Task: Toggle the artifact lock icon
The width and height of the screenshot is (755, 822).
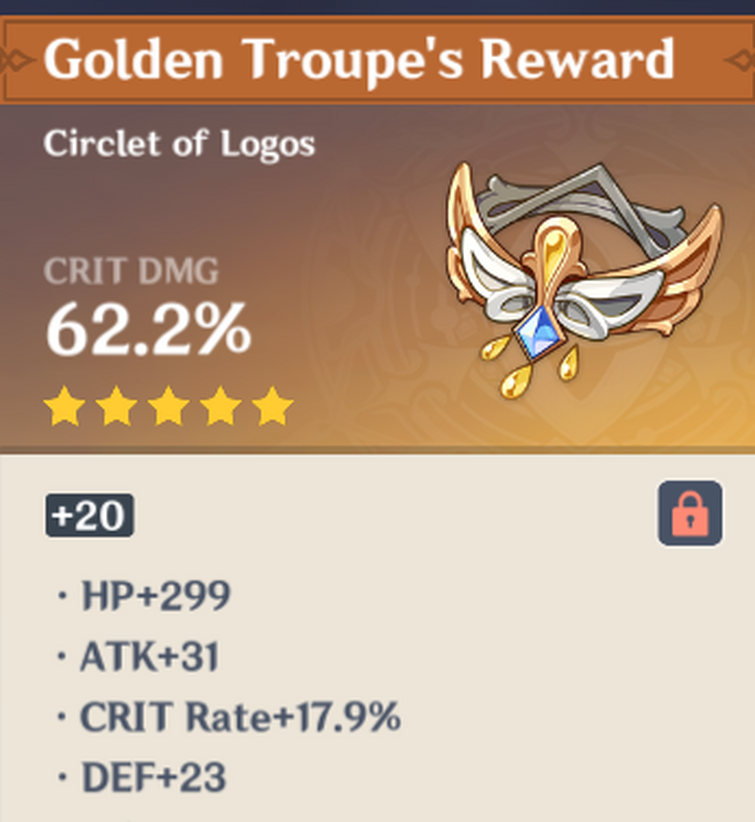Action: [x=689, y=513]
